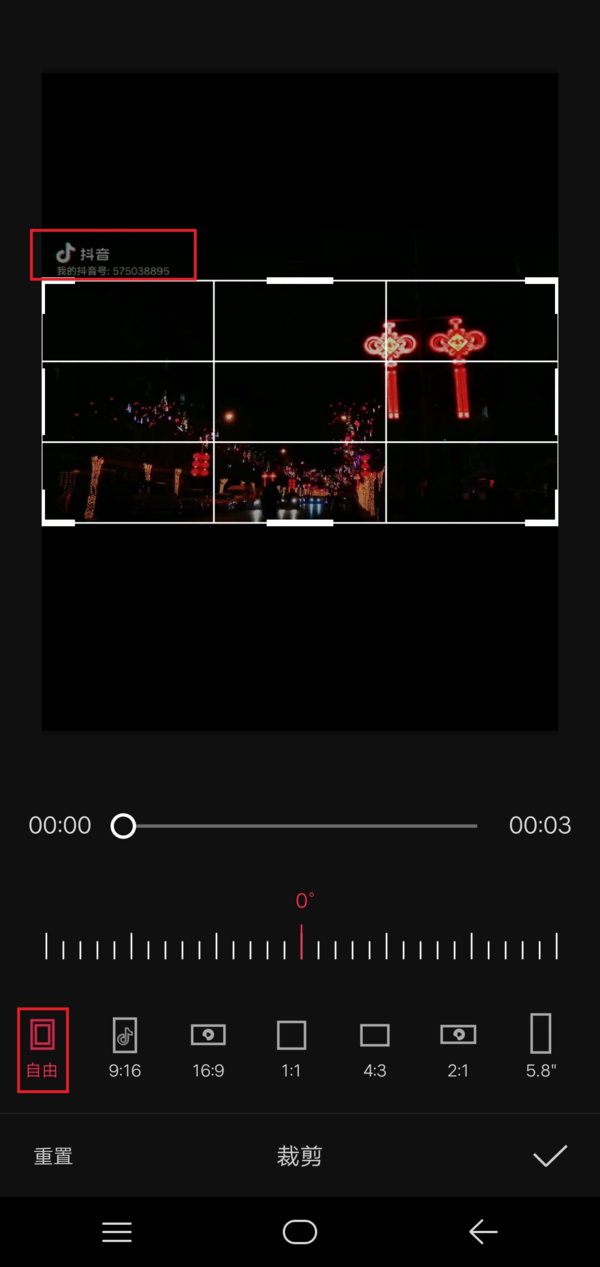
Task: Tap the rotation angle ruler
Action: [300, 945]
